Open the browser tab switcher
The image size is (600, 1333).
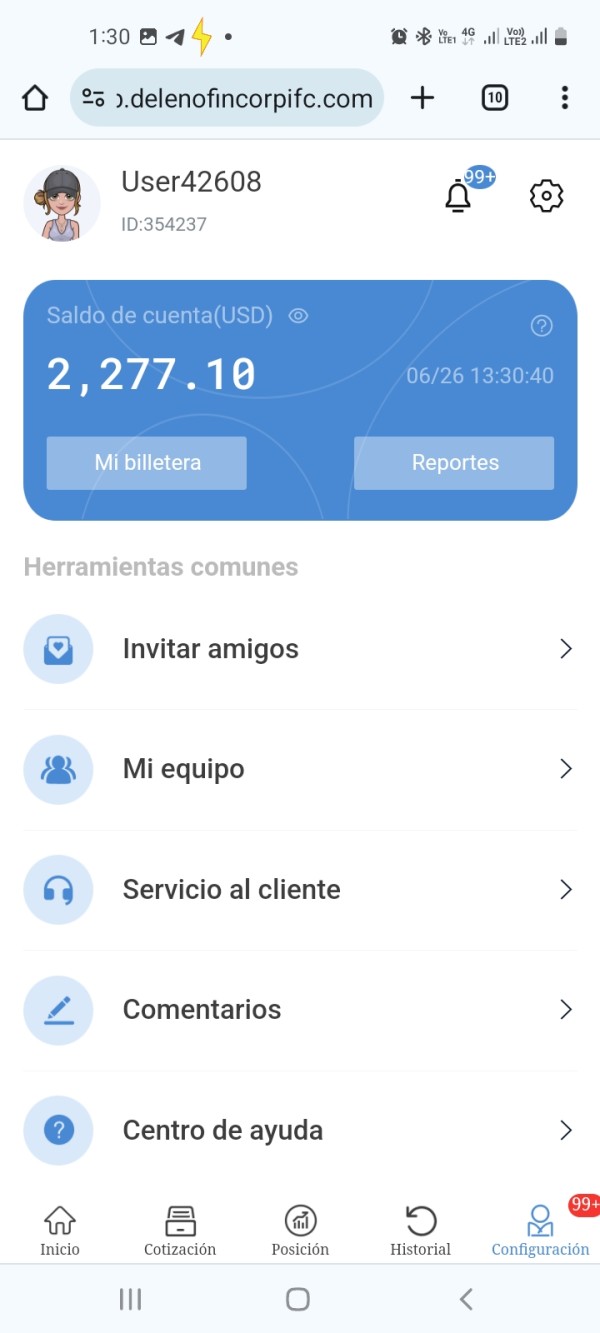pyautogui.click(x=495, y=97)
